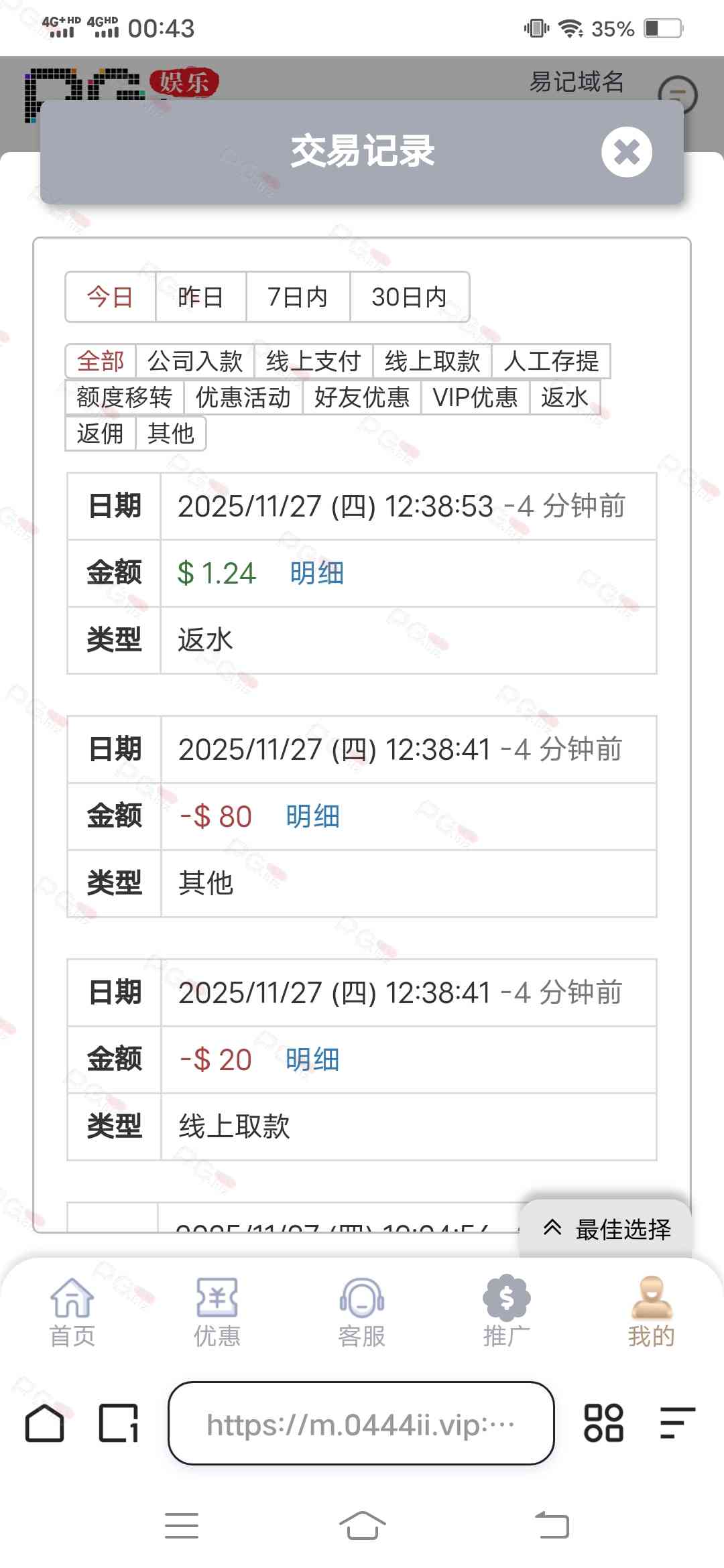This screenshot has width=724, height=1568.
Task: Filter by 返佣
Action: 101,434
